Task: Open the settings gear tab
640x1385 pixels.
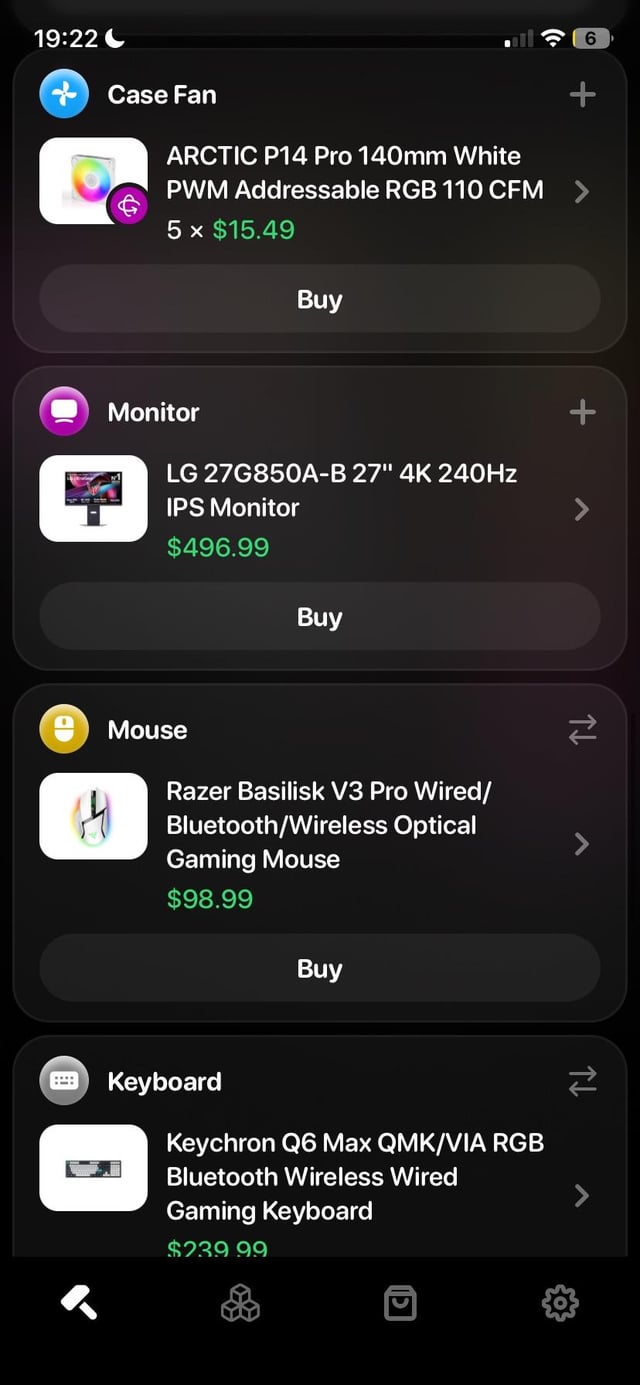Action: click(x=560, y=1303)
